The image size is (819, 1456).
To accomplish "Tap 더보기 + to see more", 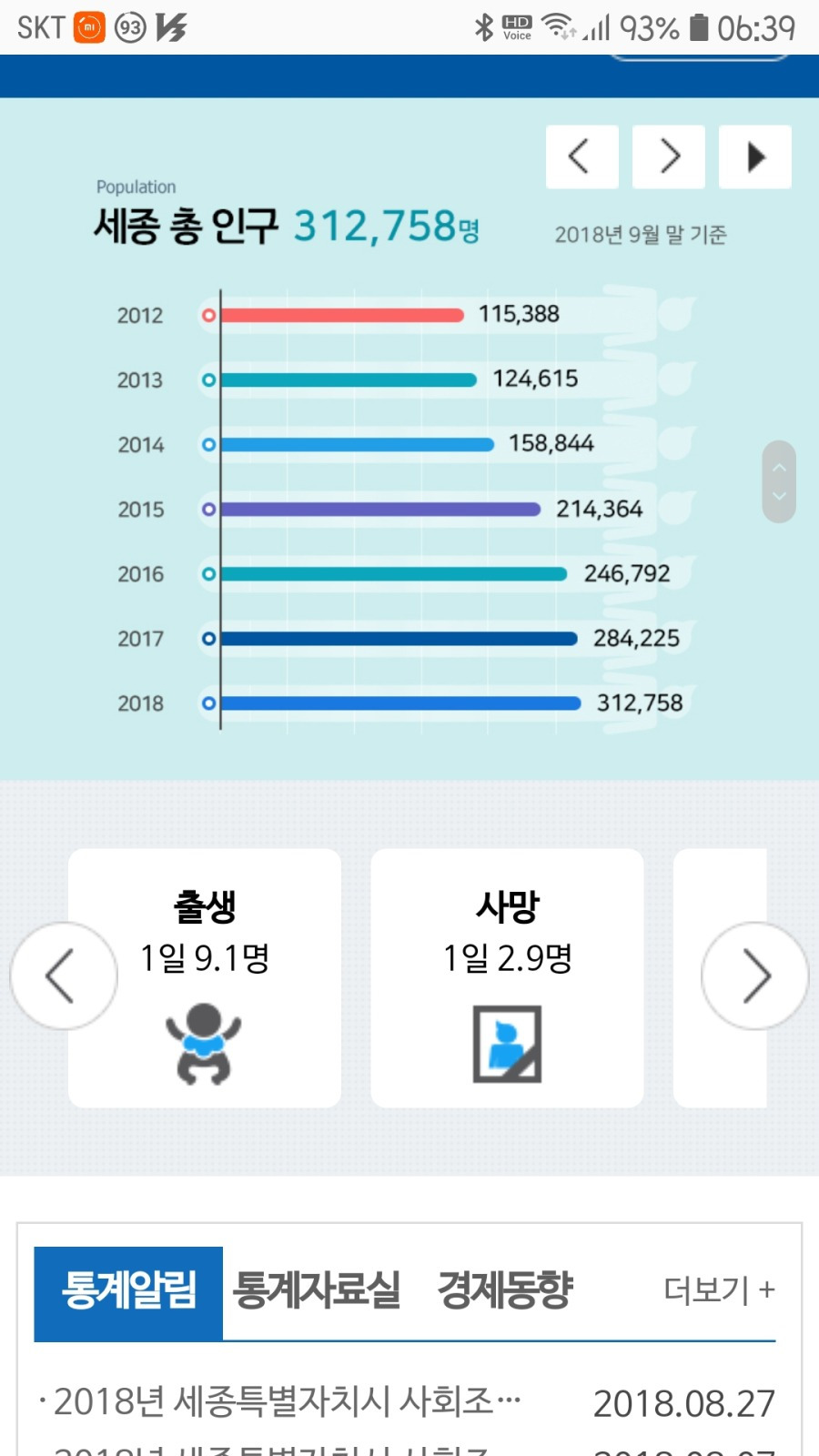I will click(718, 1289).
